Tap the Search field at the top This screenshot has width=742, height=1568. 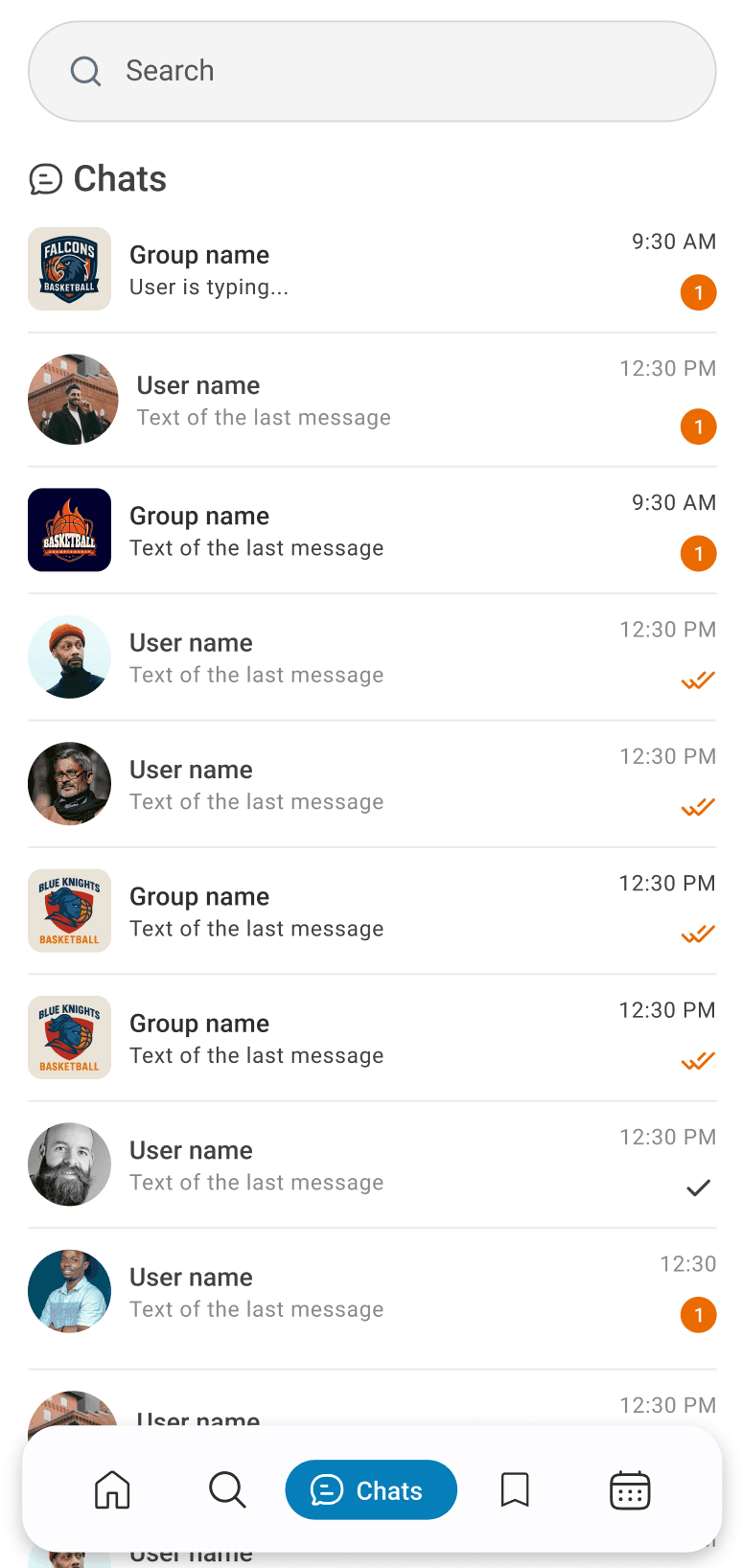coord(372,71)
